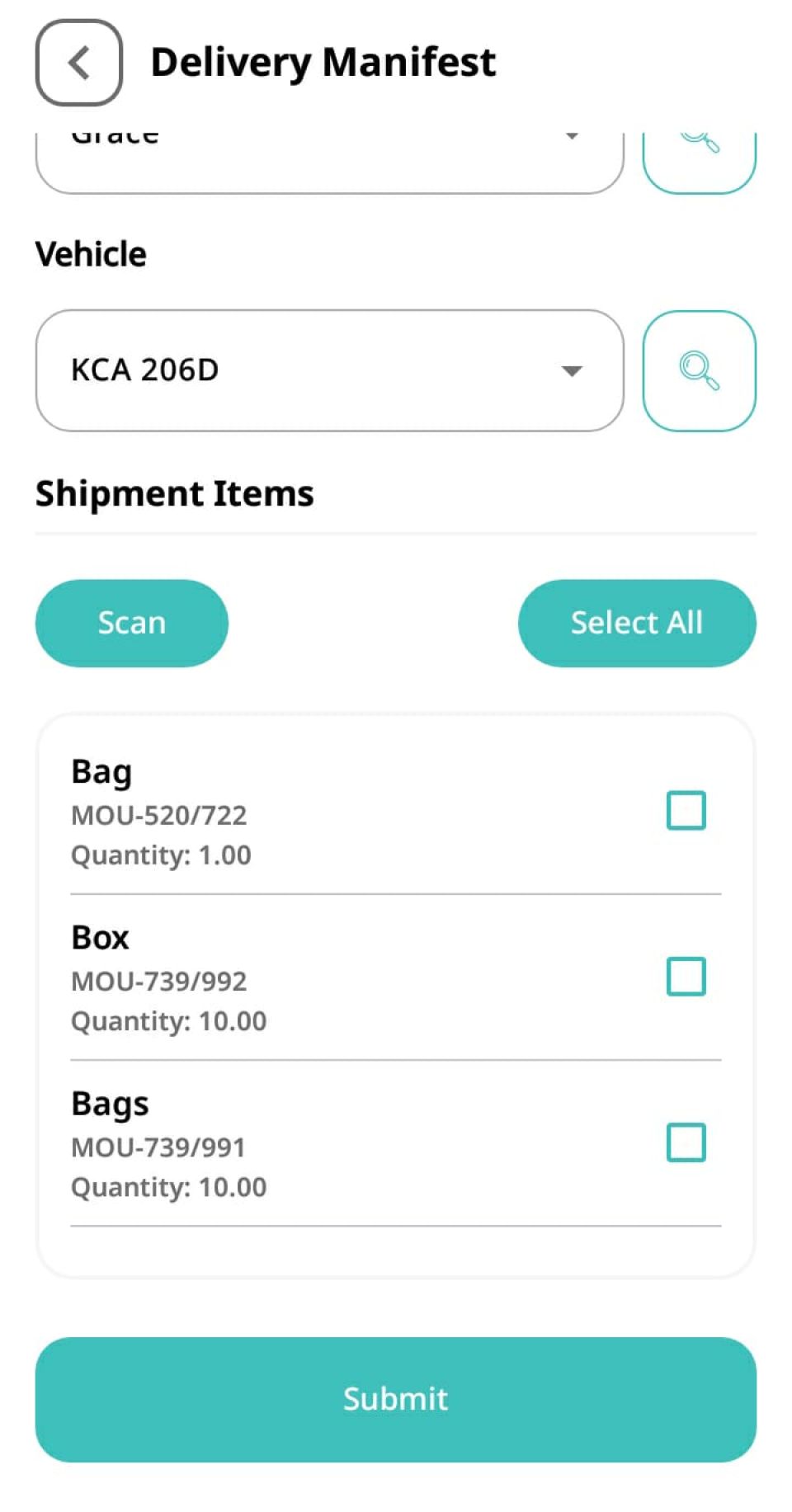The image size is (792, 1512).
Task: Tap the Scan button
Action: (x=132, y=623)
